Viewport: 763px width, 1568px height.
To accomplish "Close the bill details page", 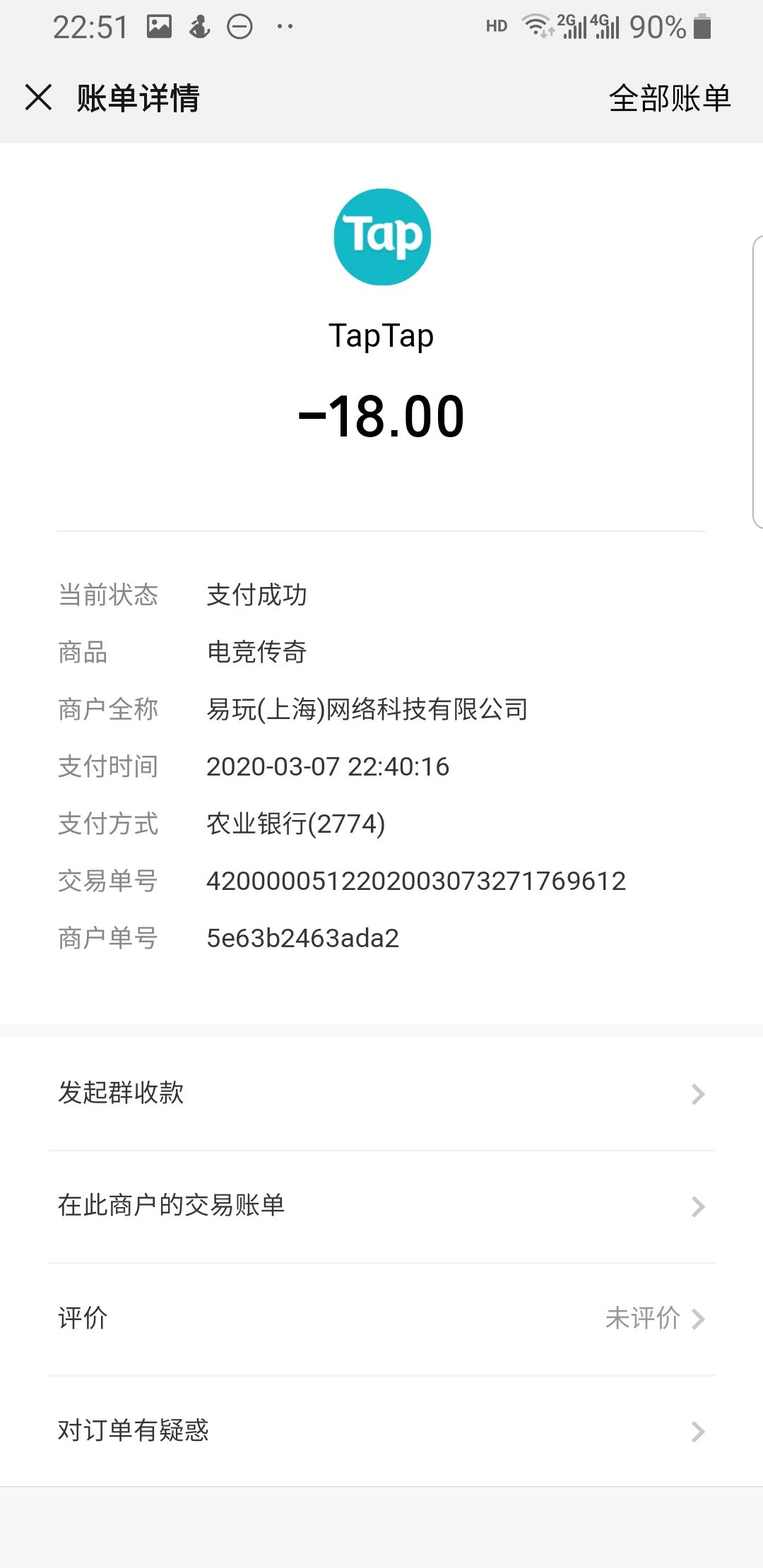I will click(x=39, y=97).
